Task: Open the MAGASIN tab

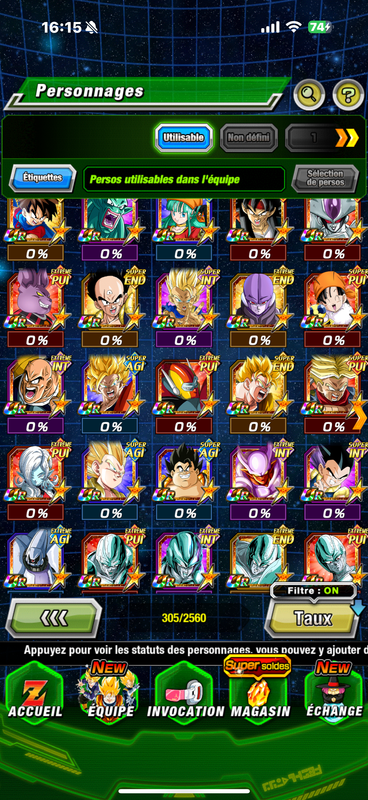Action: pyautogui.click(x=260, y=696)
